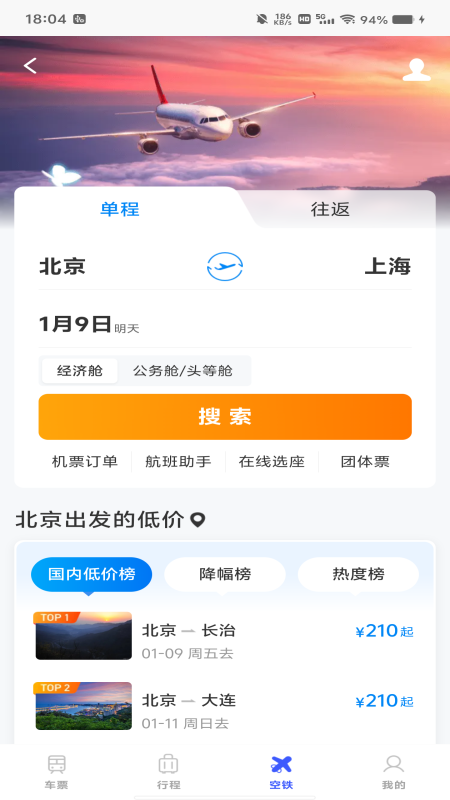
Task: Open the 北京 to 大连 low-price deal
Action: point(224,706)
